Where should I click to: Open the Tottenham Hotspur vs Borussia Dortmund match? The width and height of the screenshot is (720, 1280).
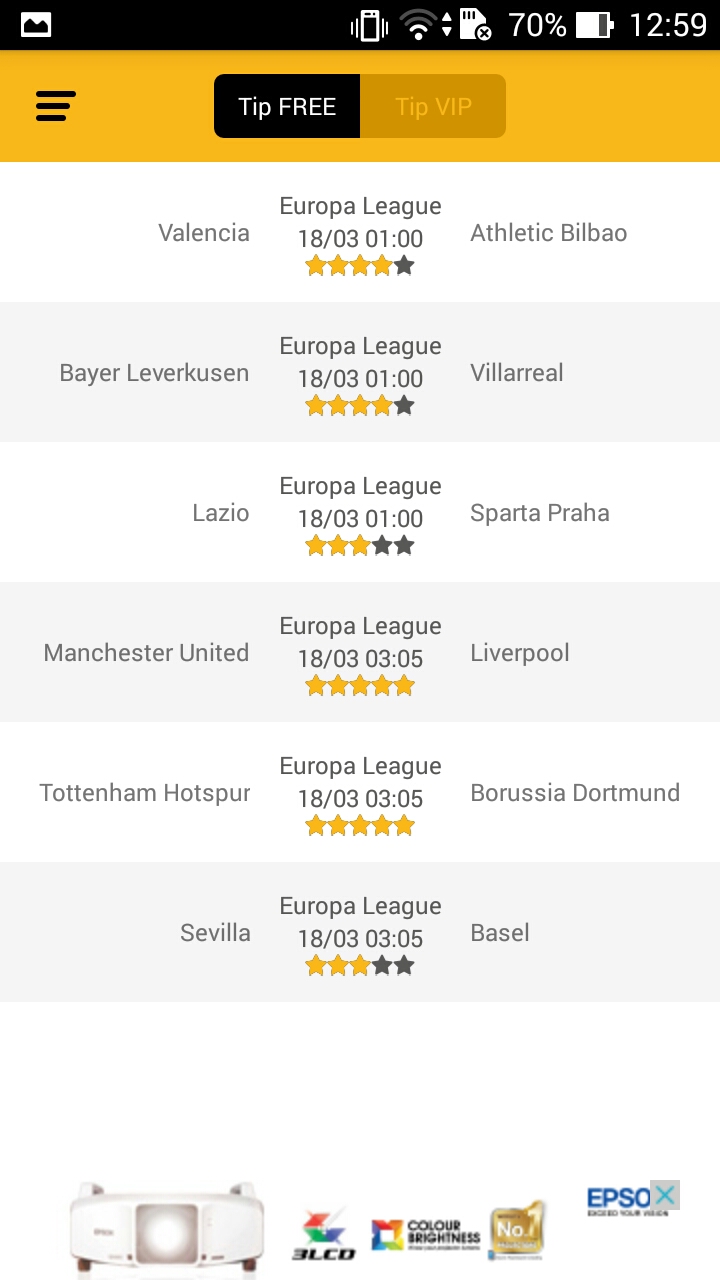click(x=360, y=792)
